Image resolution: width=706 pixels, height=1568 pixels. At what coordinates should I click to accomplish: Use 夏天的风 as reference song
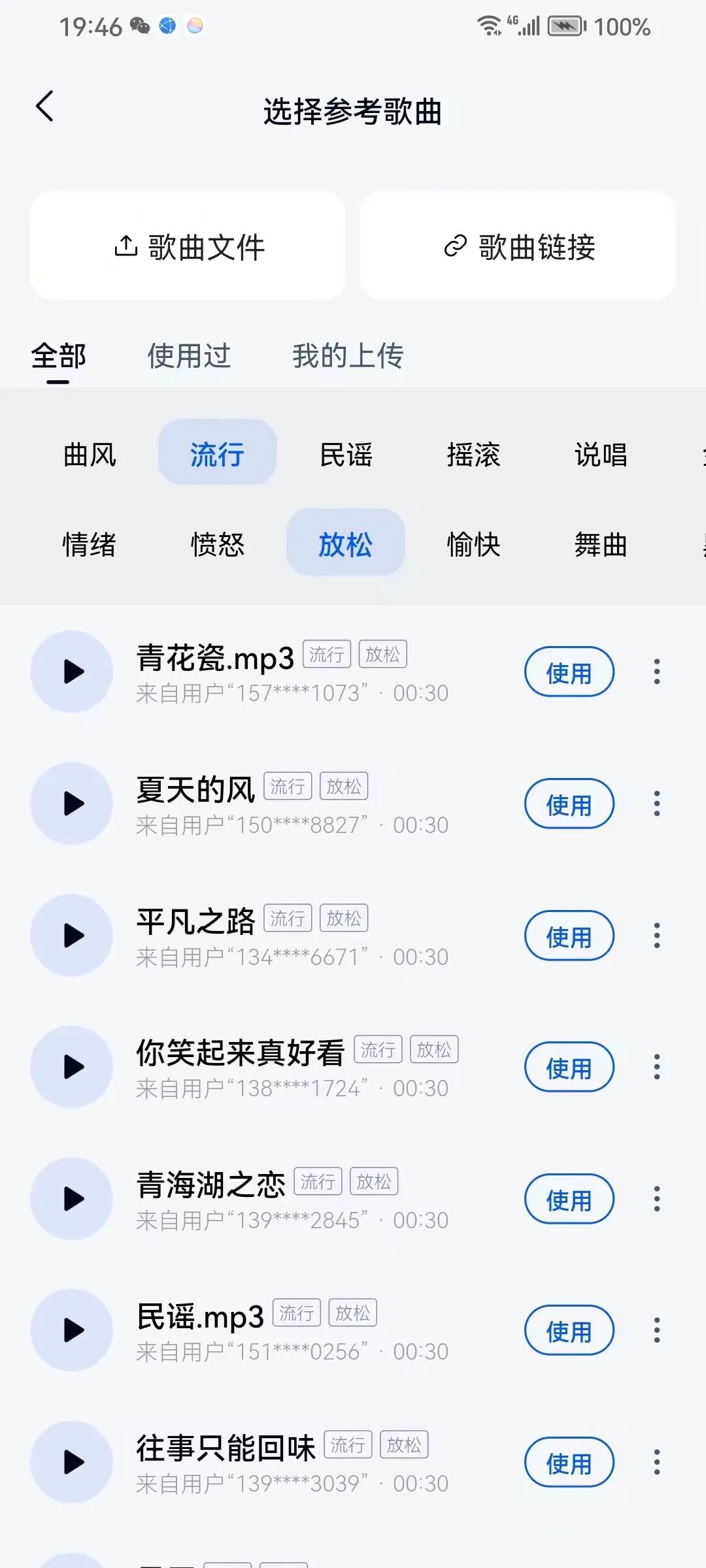coord(569,804)
